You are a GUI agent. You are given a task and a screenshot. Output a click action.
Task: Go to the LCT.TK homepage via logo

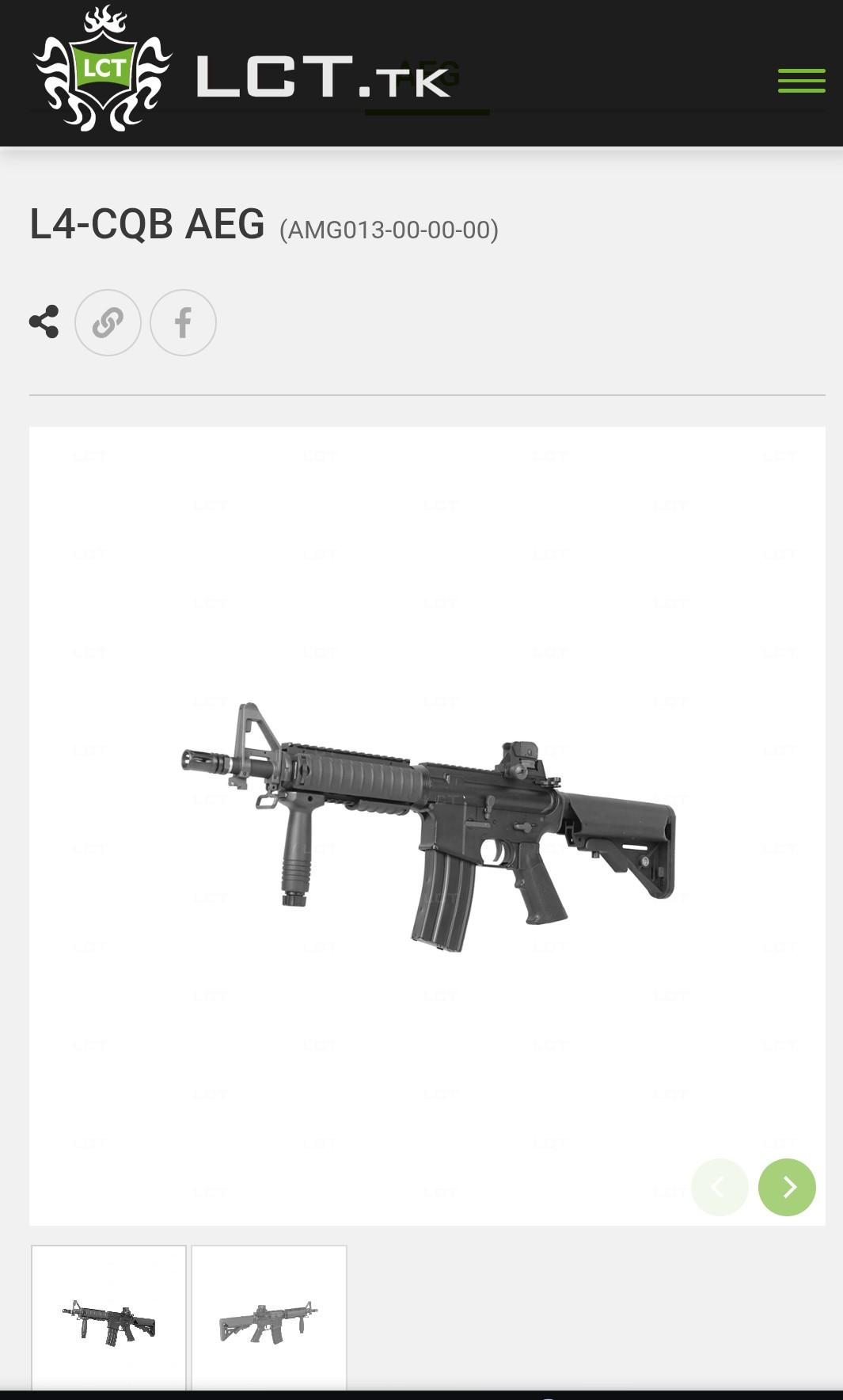coord(241,73)
